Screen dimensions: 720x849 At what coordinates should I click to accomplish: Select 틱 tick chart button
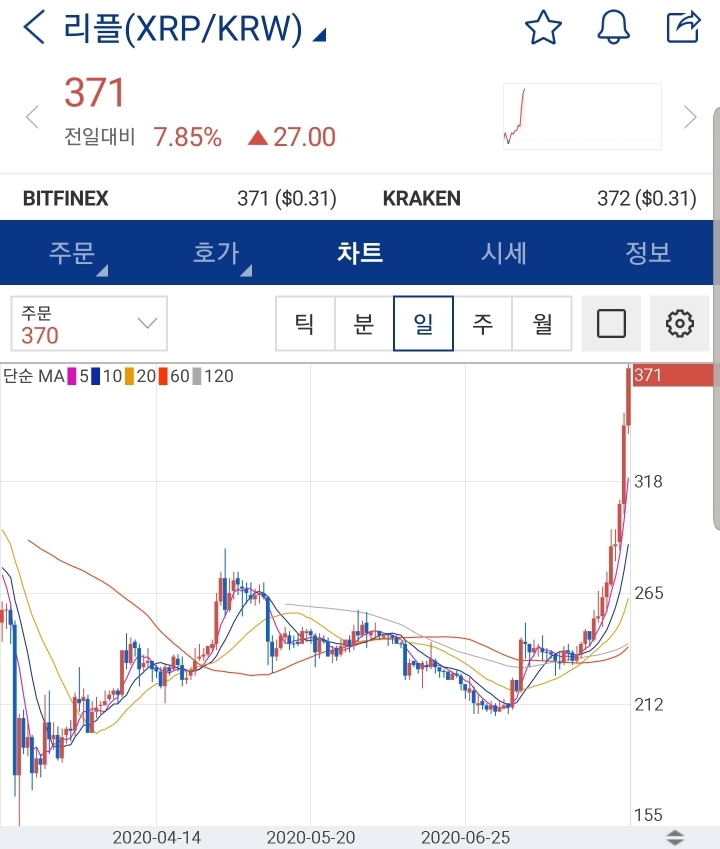click(x=305, y=323)
